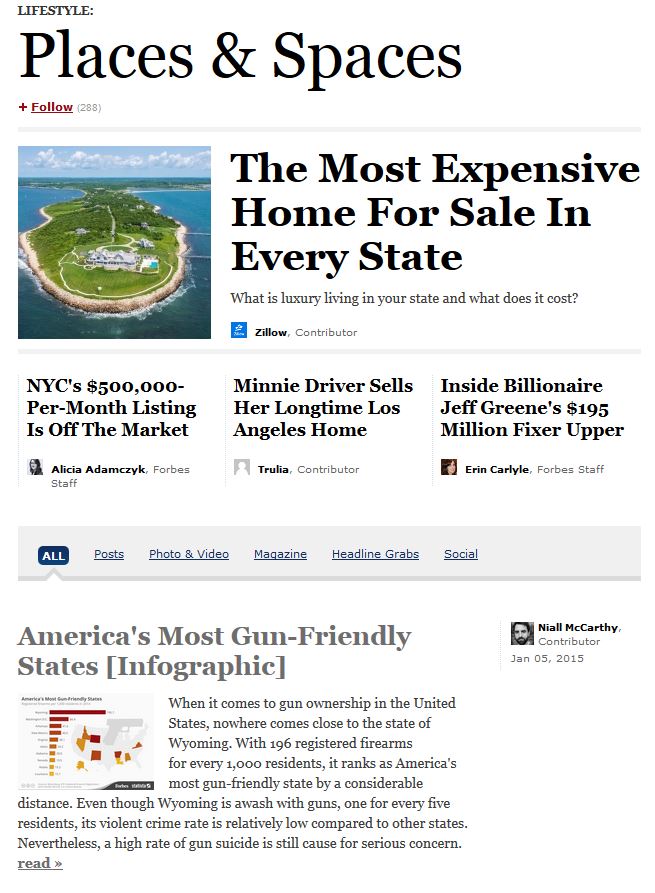This screenshot has height=893, width=655.
Task: Open Minnie Driver Sells Her Home article
Action: tap(323, 408)
